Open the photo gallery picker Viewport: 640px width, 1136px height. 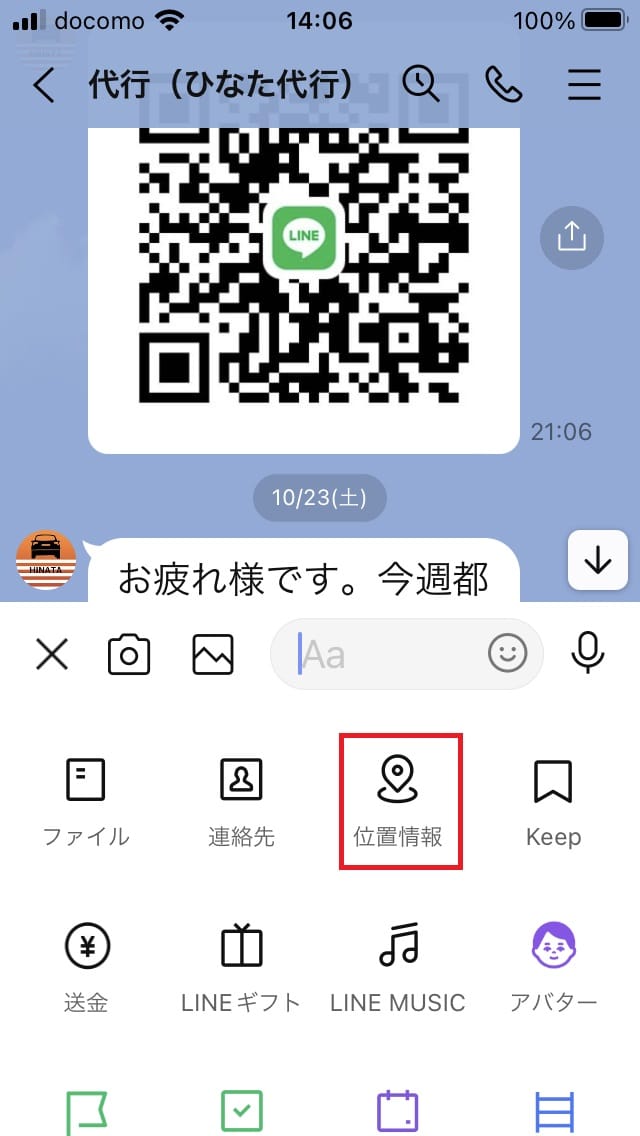(213, 655)
